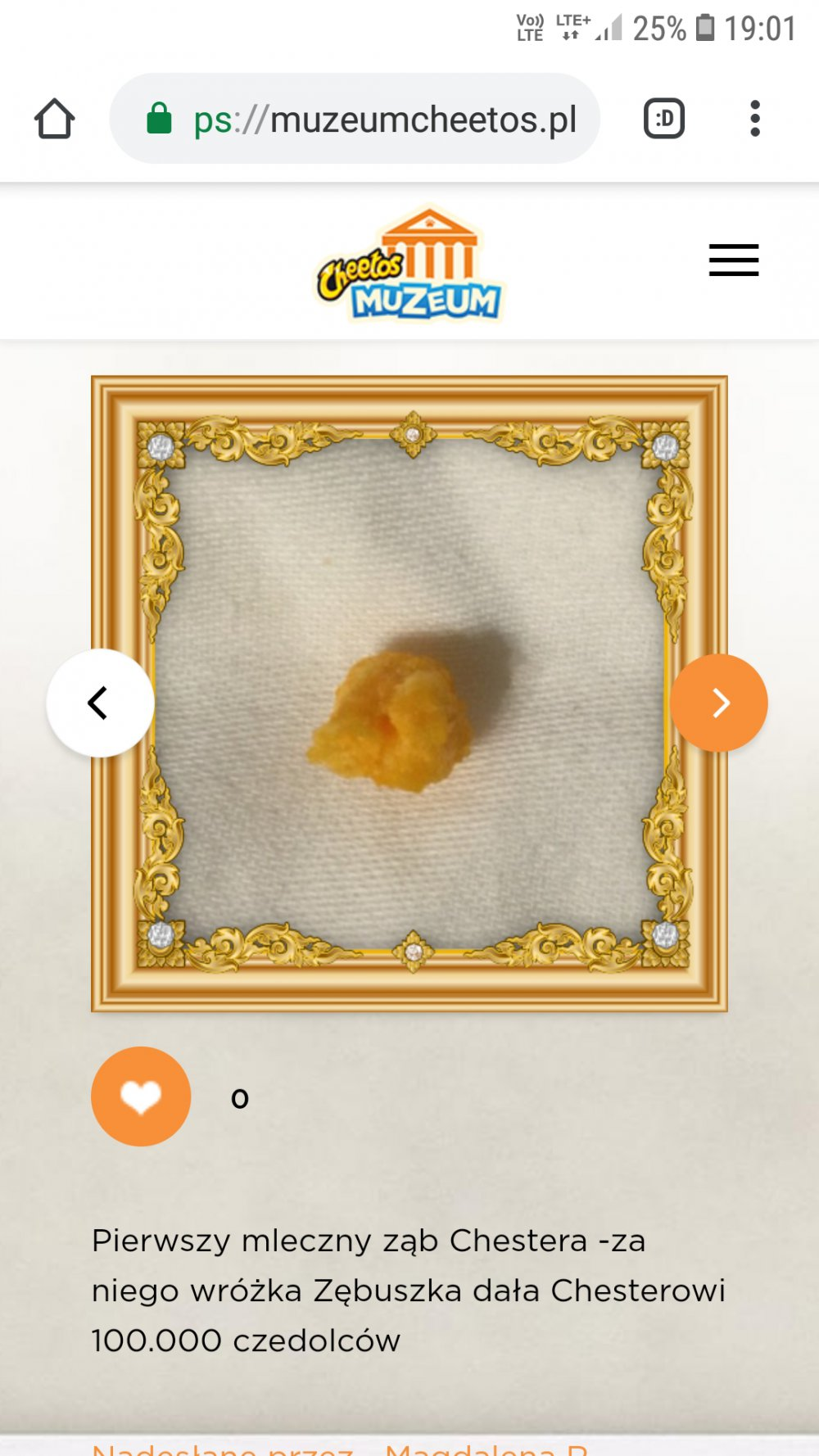
Task: Show the next exhibit with right arrow
Action: [x=718, y=703]
